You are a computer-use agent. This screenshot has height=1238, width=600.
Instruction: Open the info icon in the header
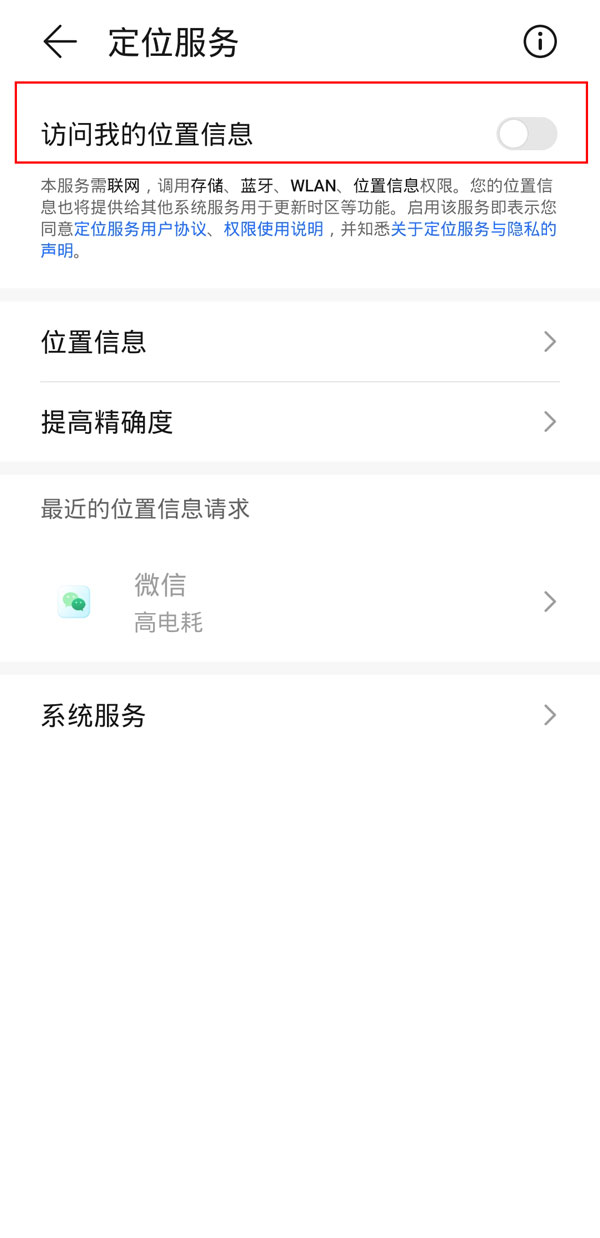(x=540, y=42)
